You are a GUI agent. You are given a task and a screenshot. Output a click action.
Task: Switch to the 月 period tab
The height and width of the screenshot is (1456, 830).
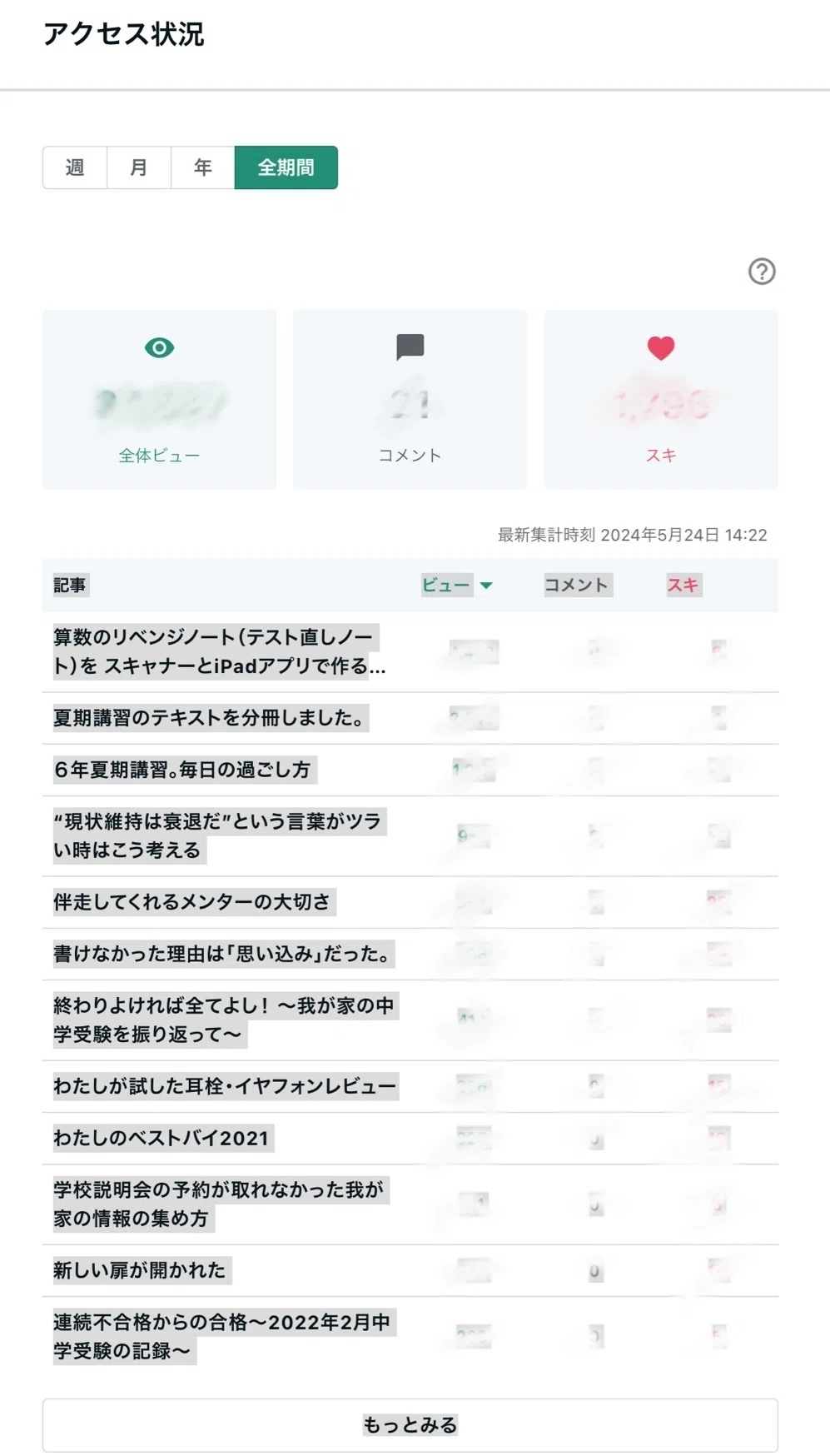(x=139, y=167)
